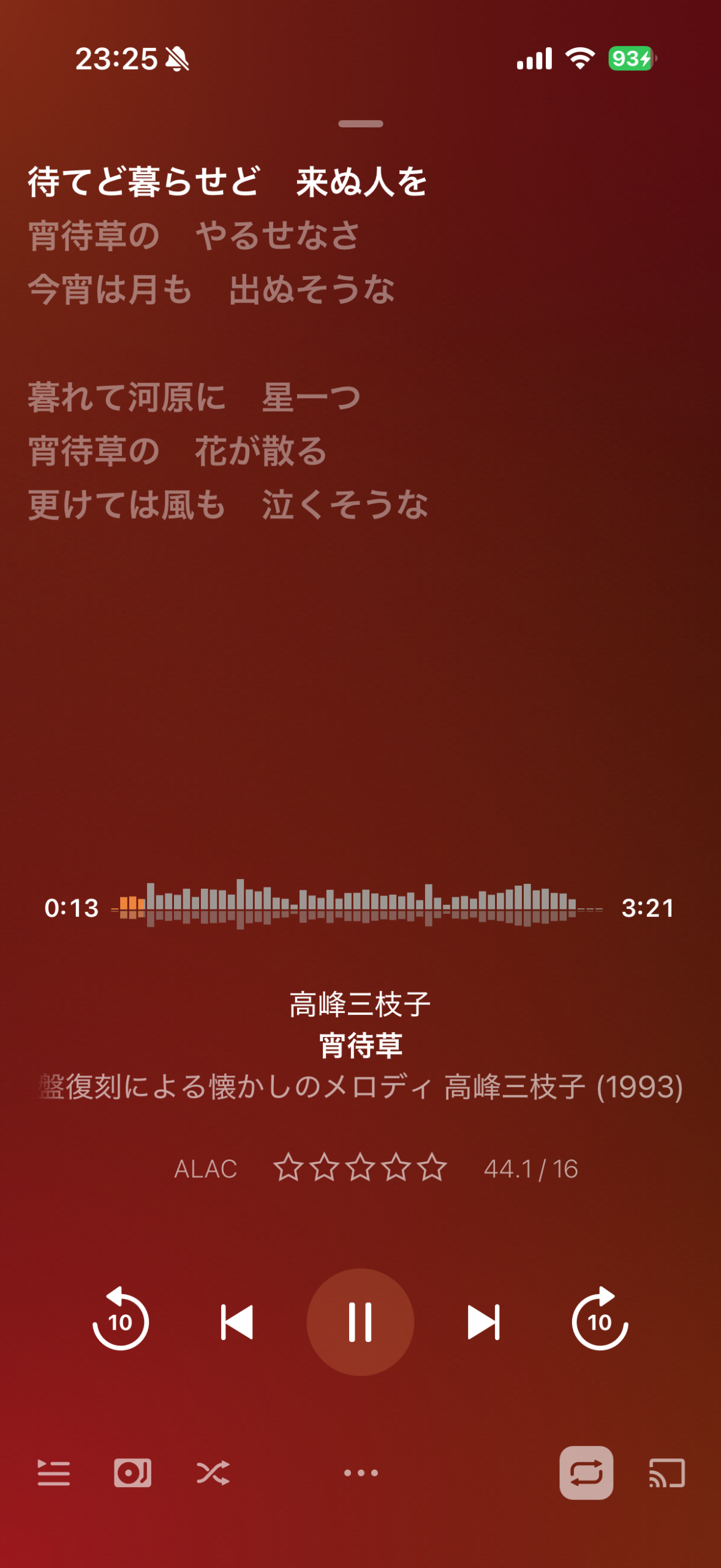Turn off repeat mode
Image resolution: width=721 pixels, height=1568 pixels.
[x=586, y=1473]
